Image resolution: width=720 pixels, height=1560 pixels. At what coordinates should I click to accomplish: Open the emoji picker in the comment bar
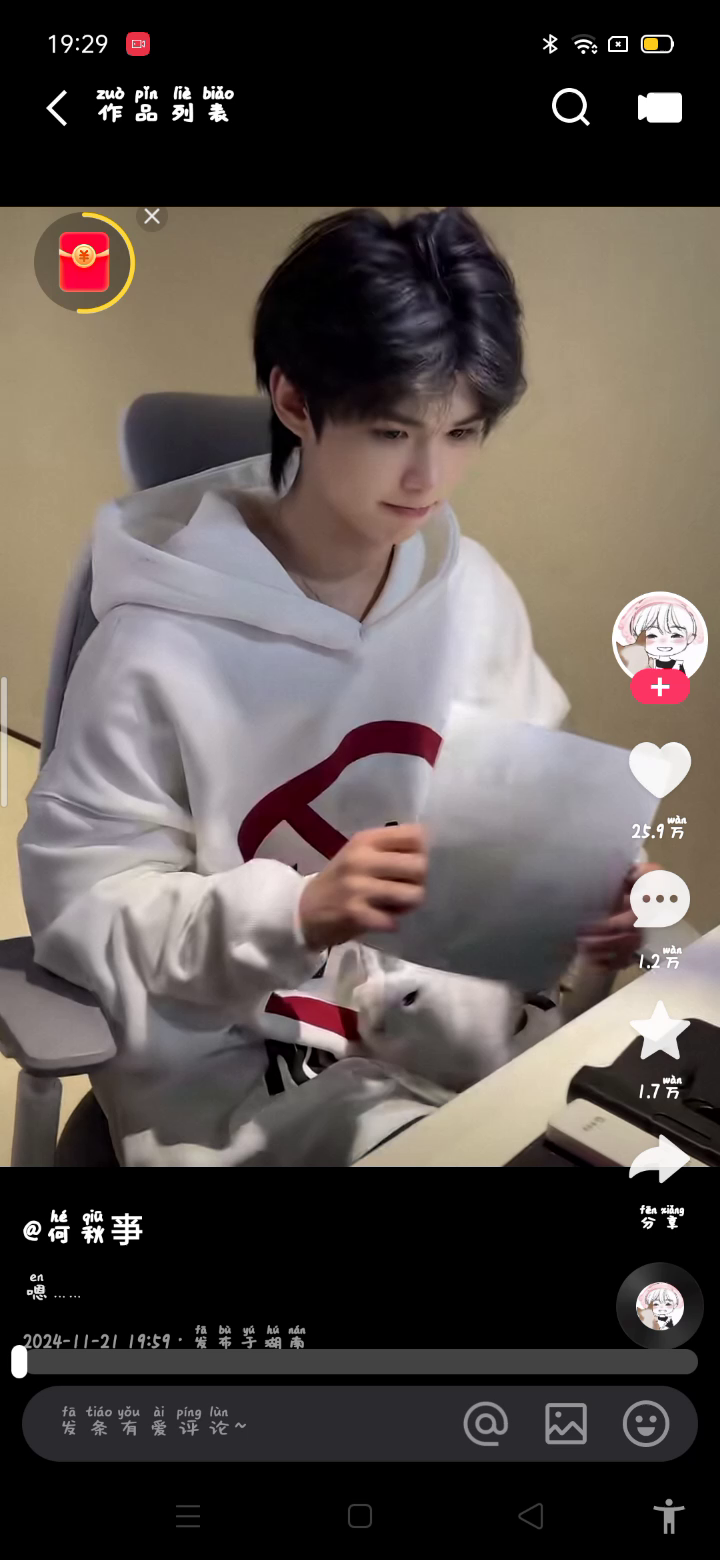pyautogui.click(x=646, y=1424)
